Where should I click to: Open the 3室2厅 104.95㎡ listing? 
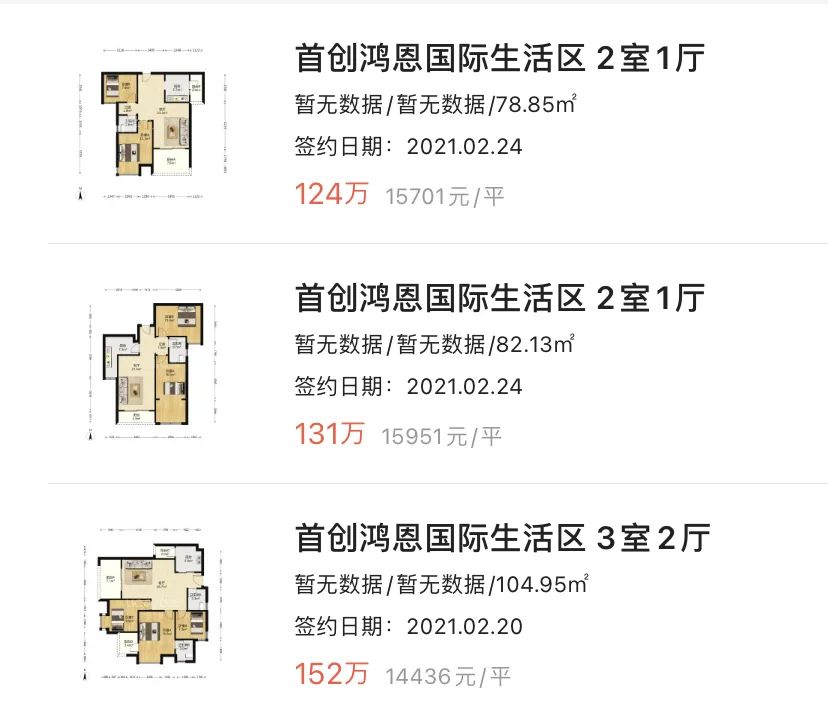[x=501, y=539]
